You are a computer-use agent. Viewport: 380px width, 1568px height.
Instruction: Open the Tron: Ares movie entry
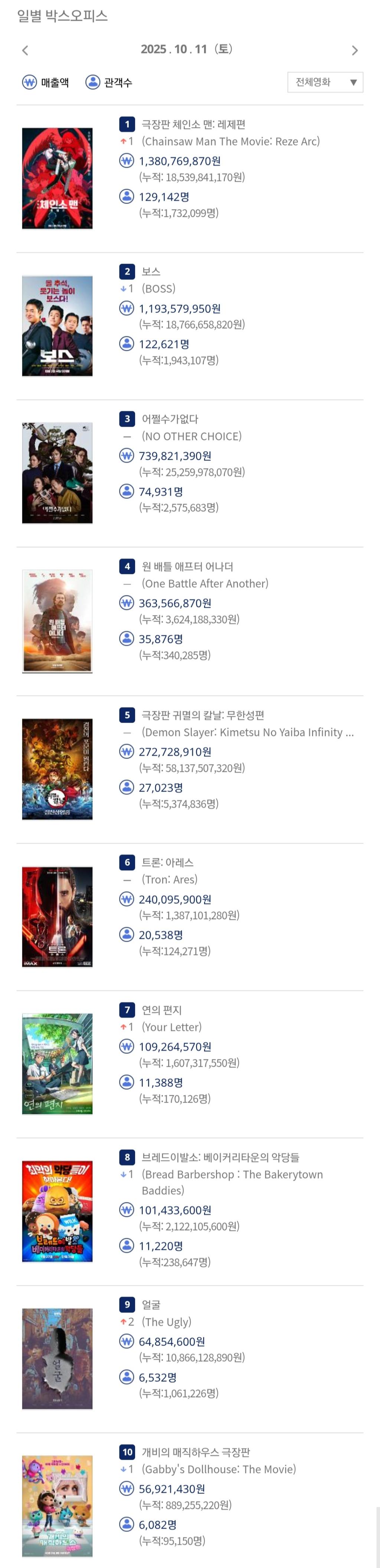(167, 862)
